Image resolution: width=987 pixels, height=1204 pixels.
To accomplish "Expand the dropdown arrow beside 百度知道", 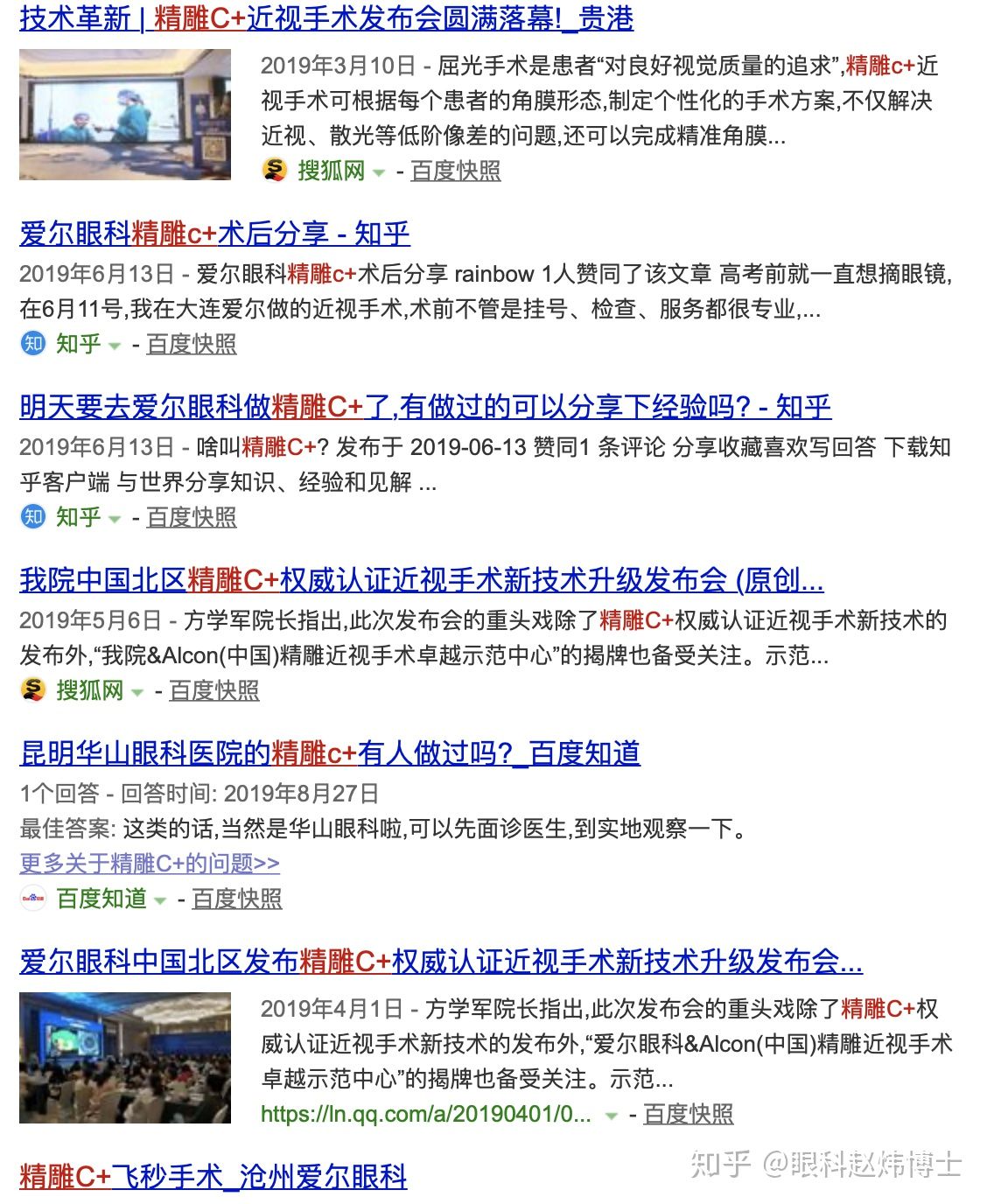I will (x=158, y=899).
